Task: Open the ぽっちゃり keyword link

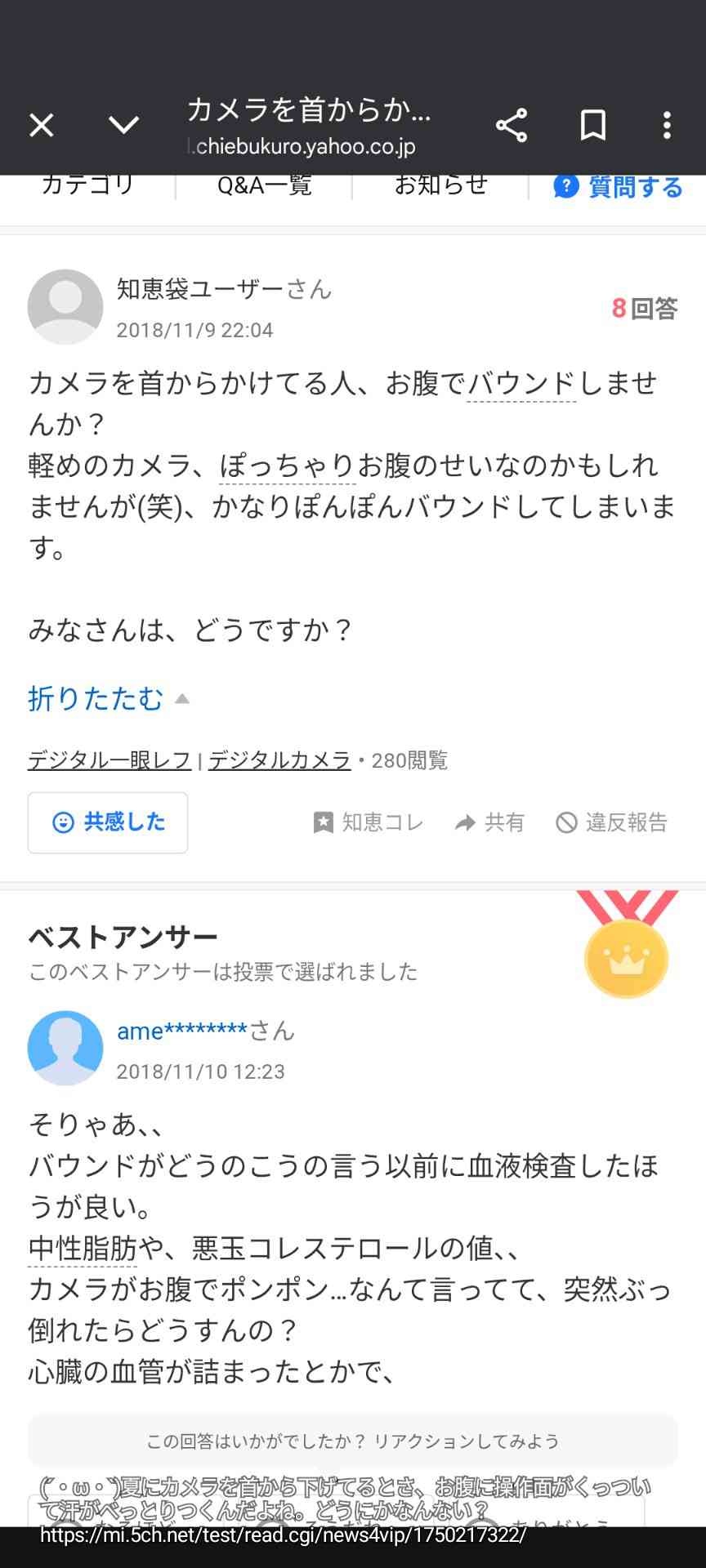Action: [287, 465]
